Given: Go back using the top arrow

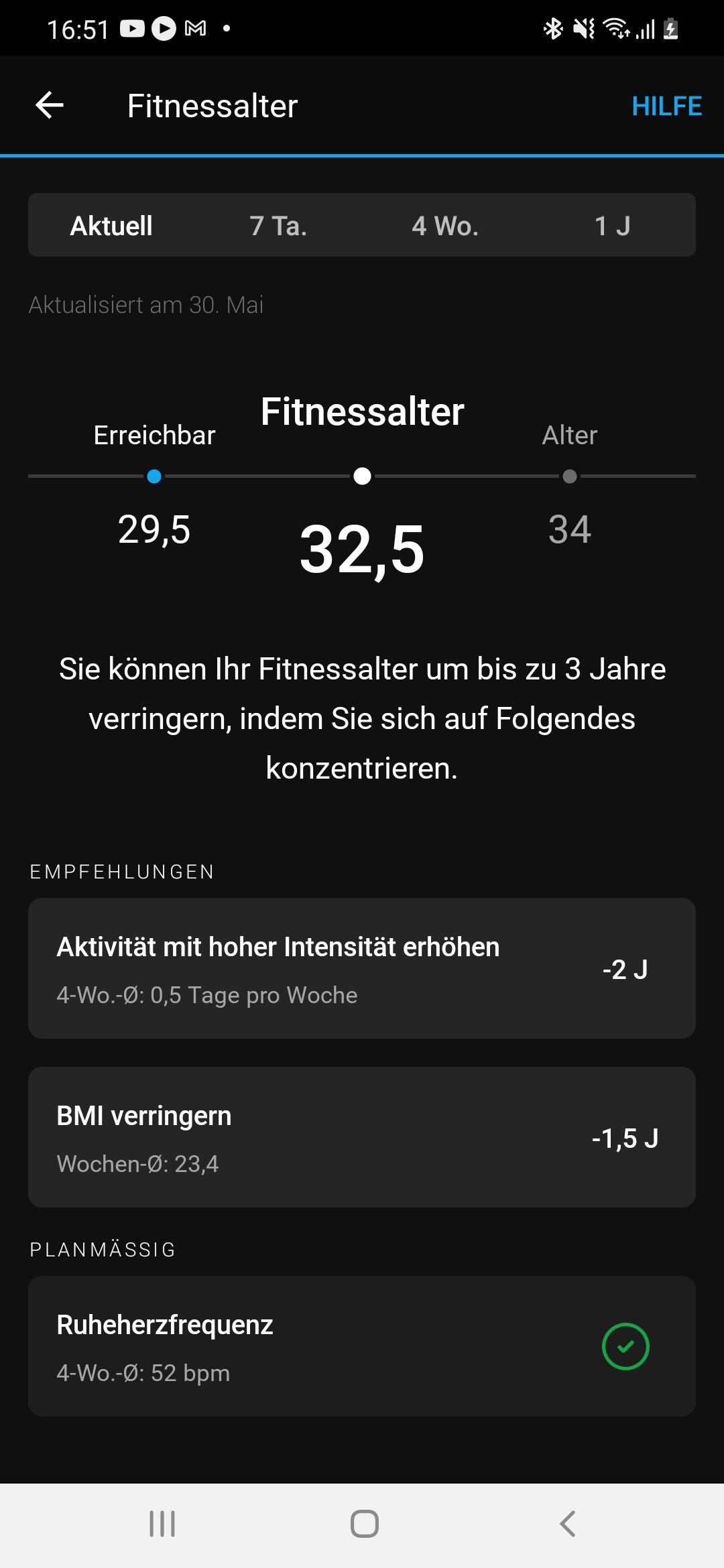Looking at the screenshot, I should point(50,105).
